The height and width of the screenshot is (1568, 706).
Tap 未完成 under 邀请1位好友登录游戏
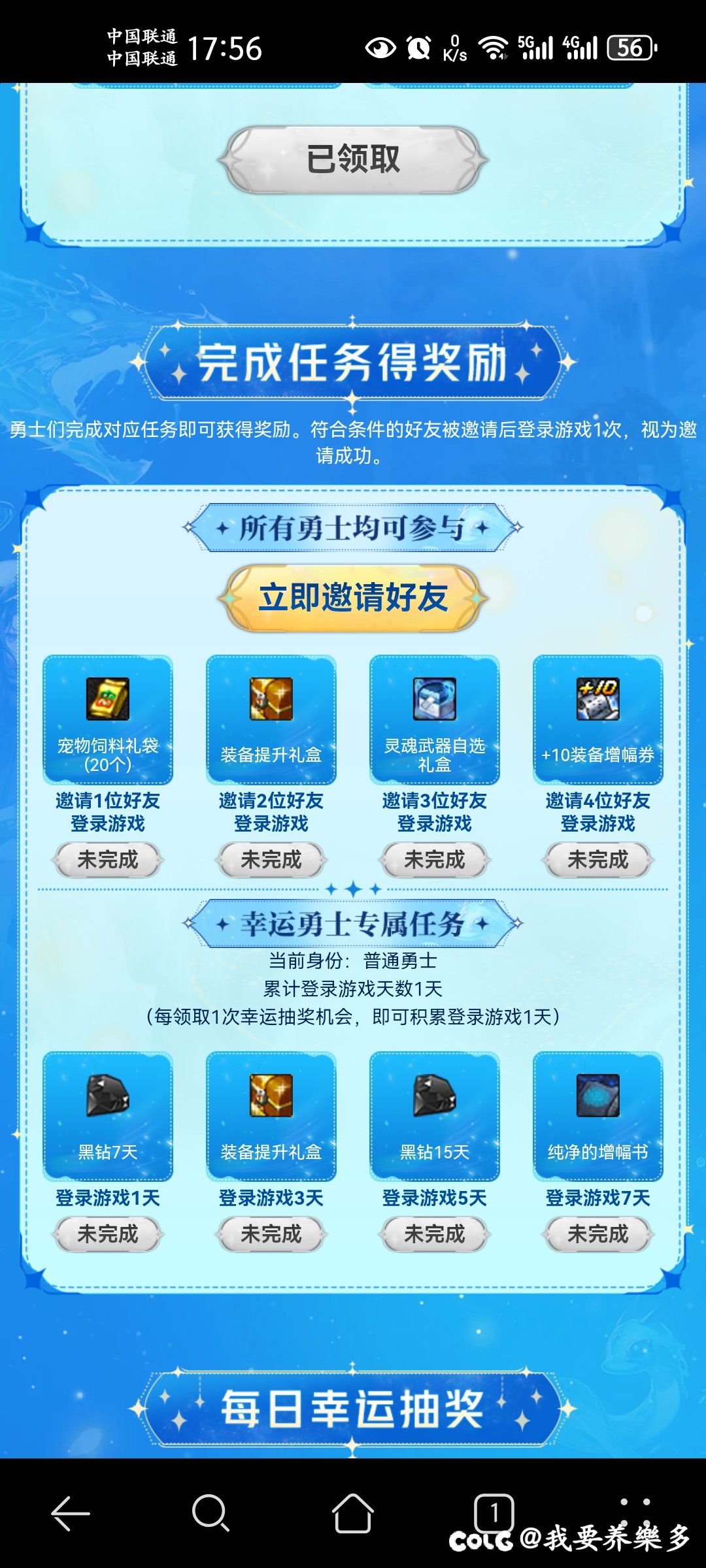point(108,859)
